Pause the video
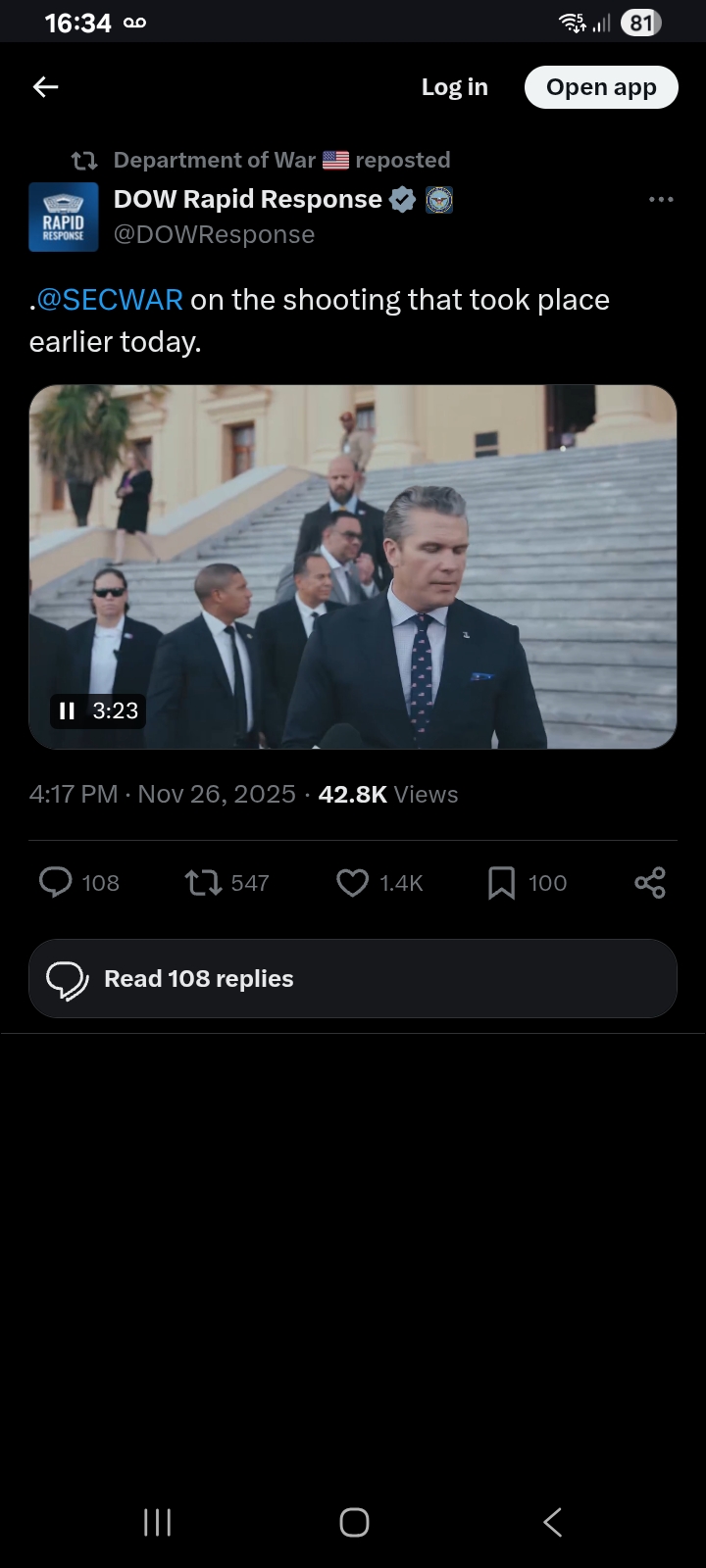The height and width of the screenshot is (1568, 706). coord(67,710)
